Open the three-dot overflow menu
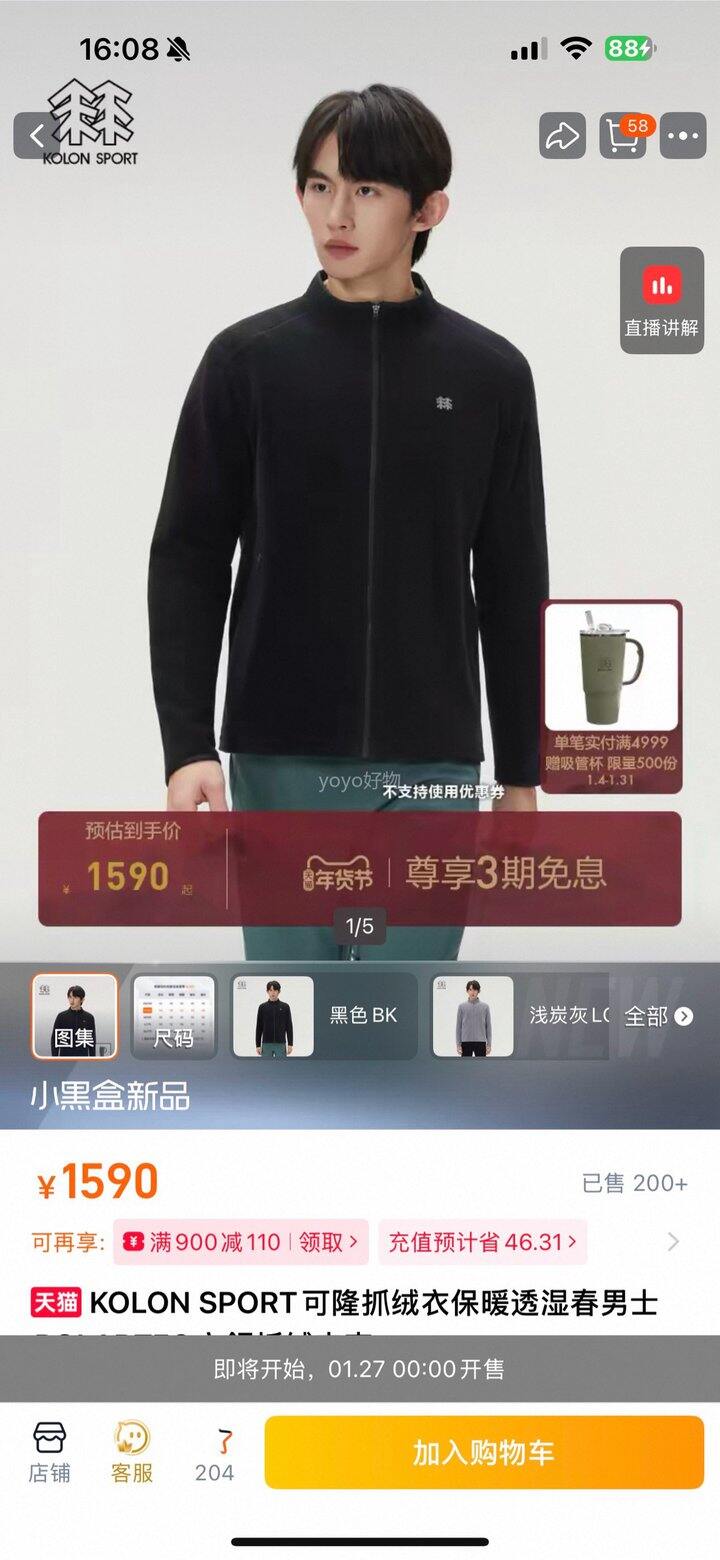This screenshot has width=720, height=1560. [684, 136]
